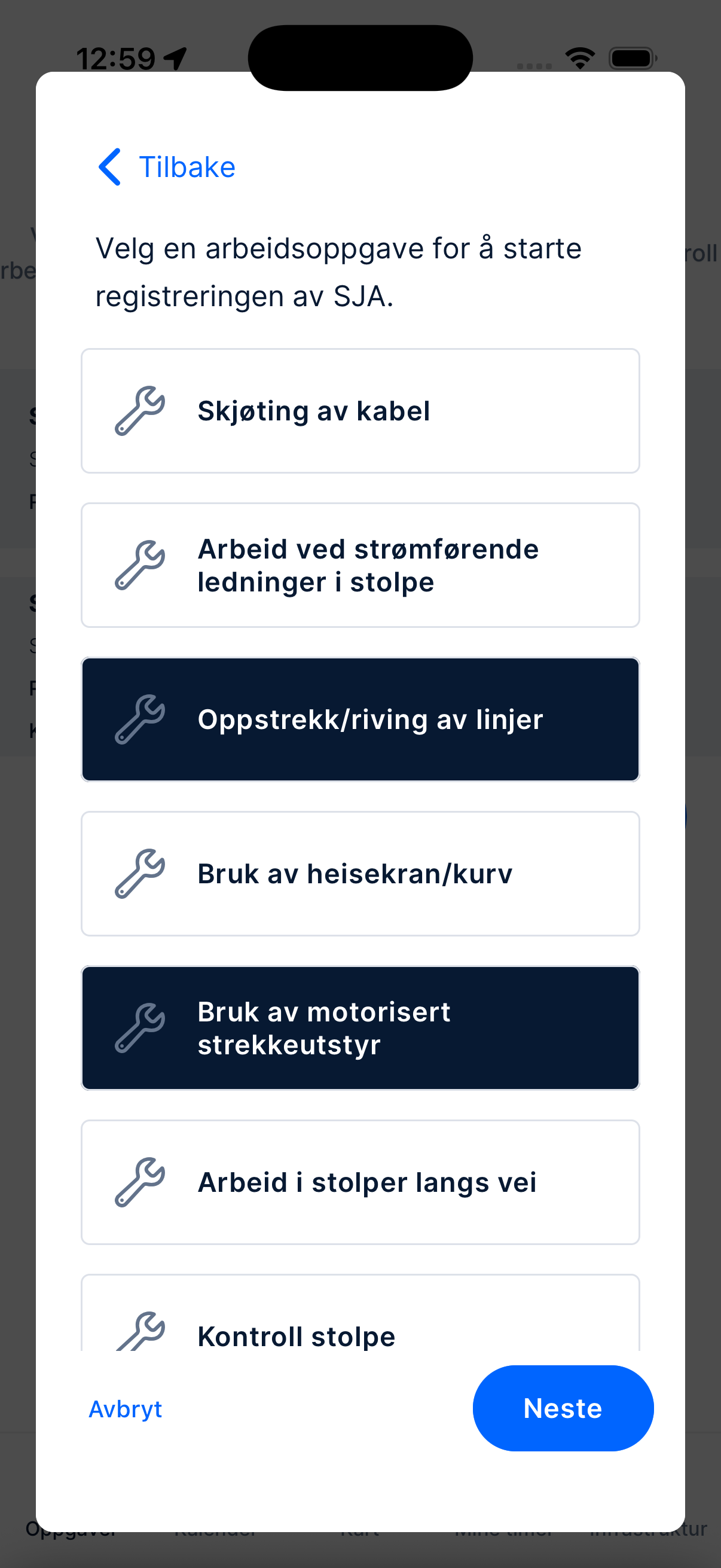The image size is (721, 1568).
Task: Pick the Bruk av heisekran/kurv option
Action: pos(360,874)
